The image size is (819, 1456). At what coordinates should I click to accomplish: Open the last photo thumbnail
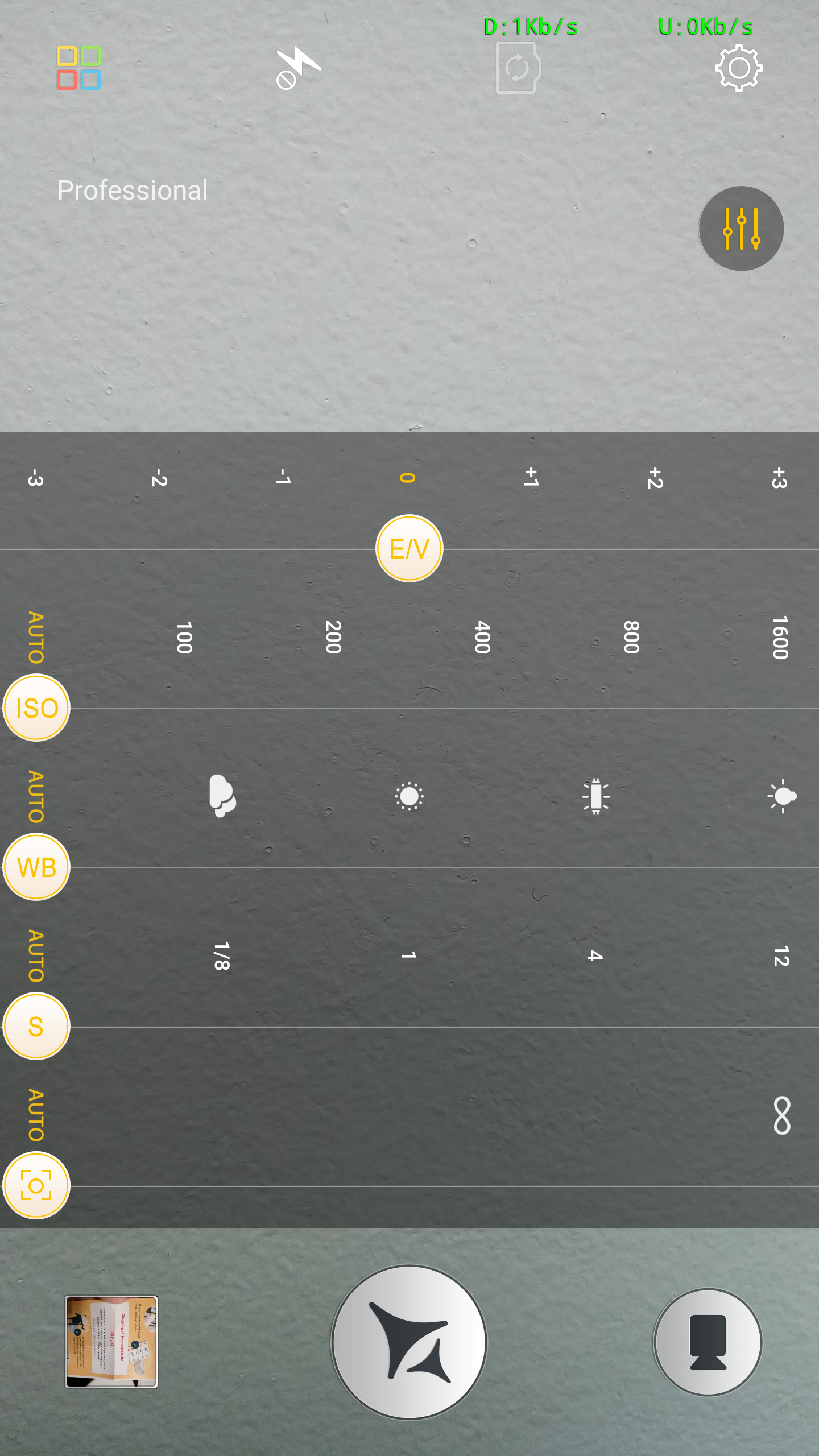point(111,1342)
